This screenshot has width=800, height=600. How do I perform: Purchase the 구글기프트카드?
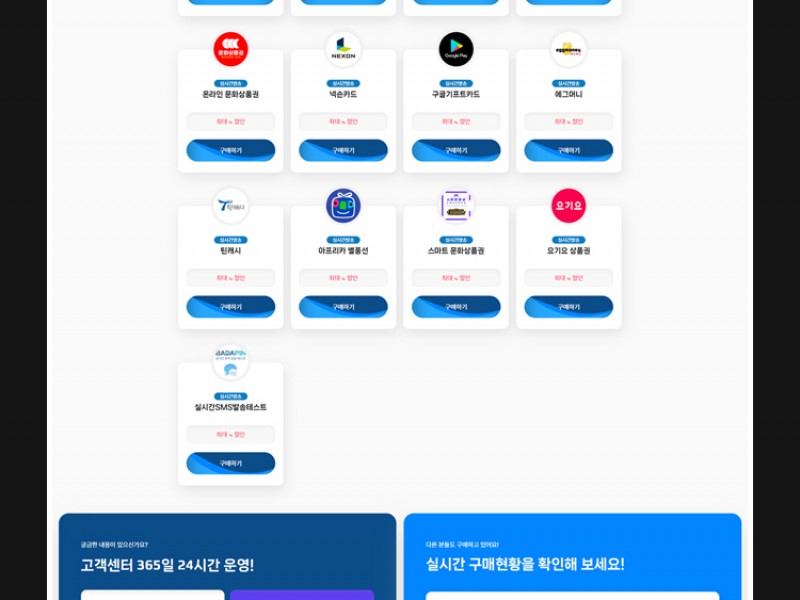[456, 150]
